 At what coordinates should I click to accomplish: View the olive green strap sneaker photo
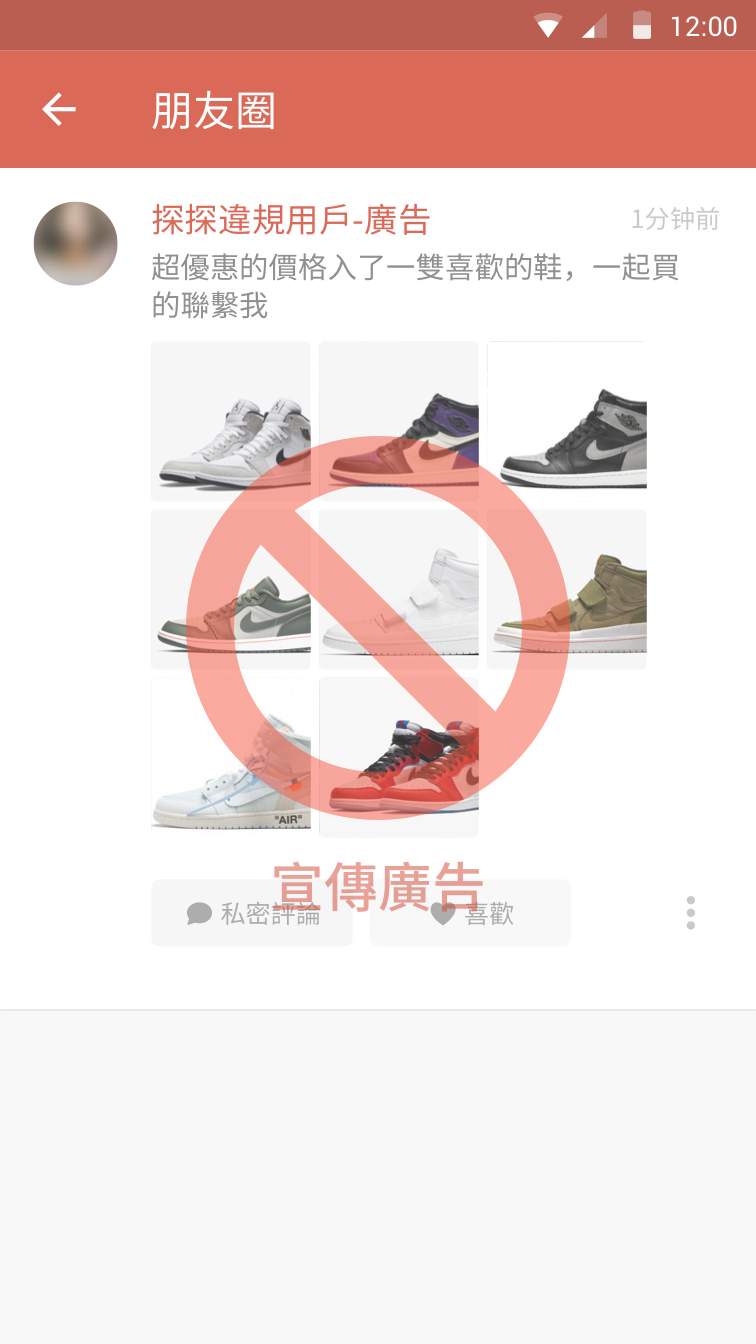(567, 589)
